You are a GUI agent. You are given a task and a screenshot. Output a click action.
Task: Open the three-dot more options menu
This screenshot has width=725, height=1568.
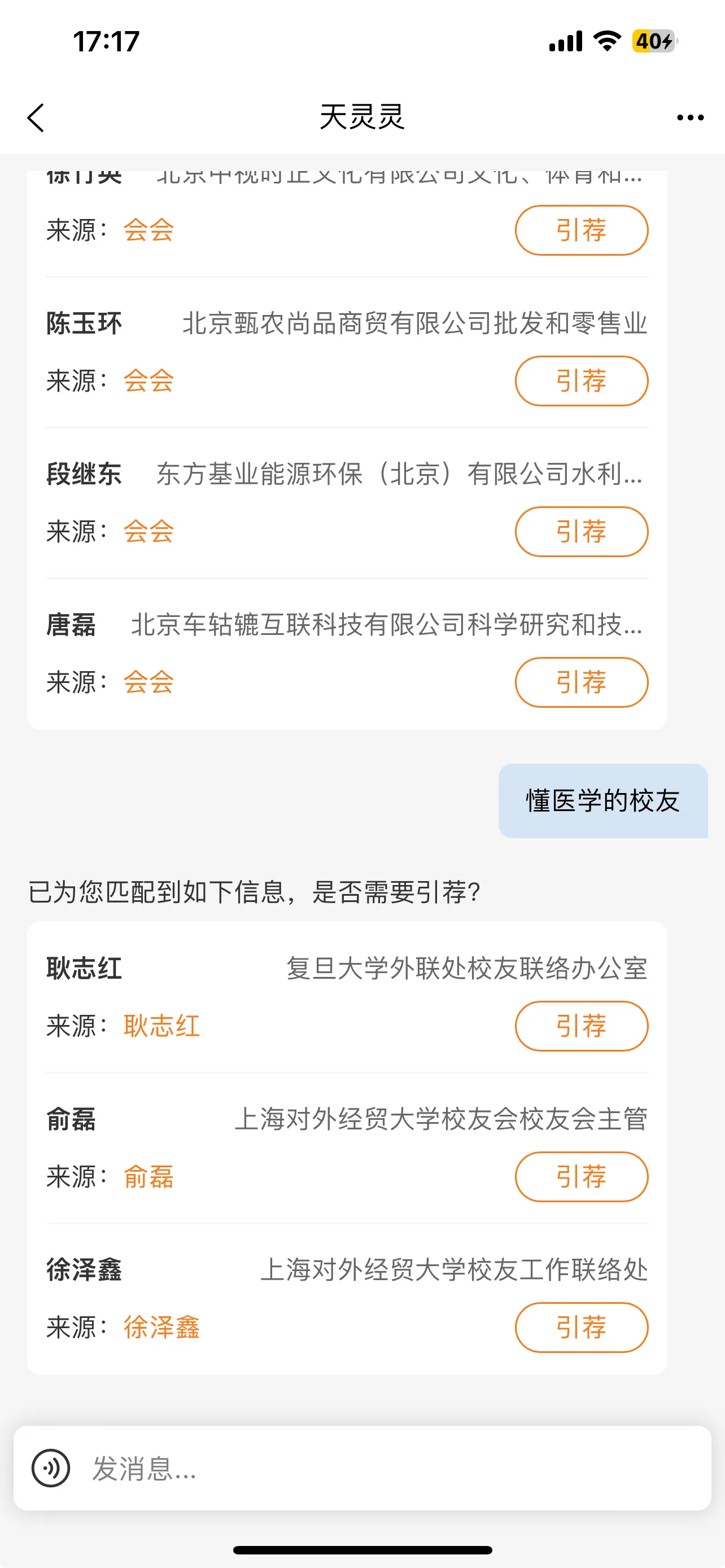(x=687, y=117)
